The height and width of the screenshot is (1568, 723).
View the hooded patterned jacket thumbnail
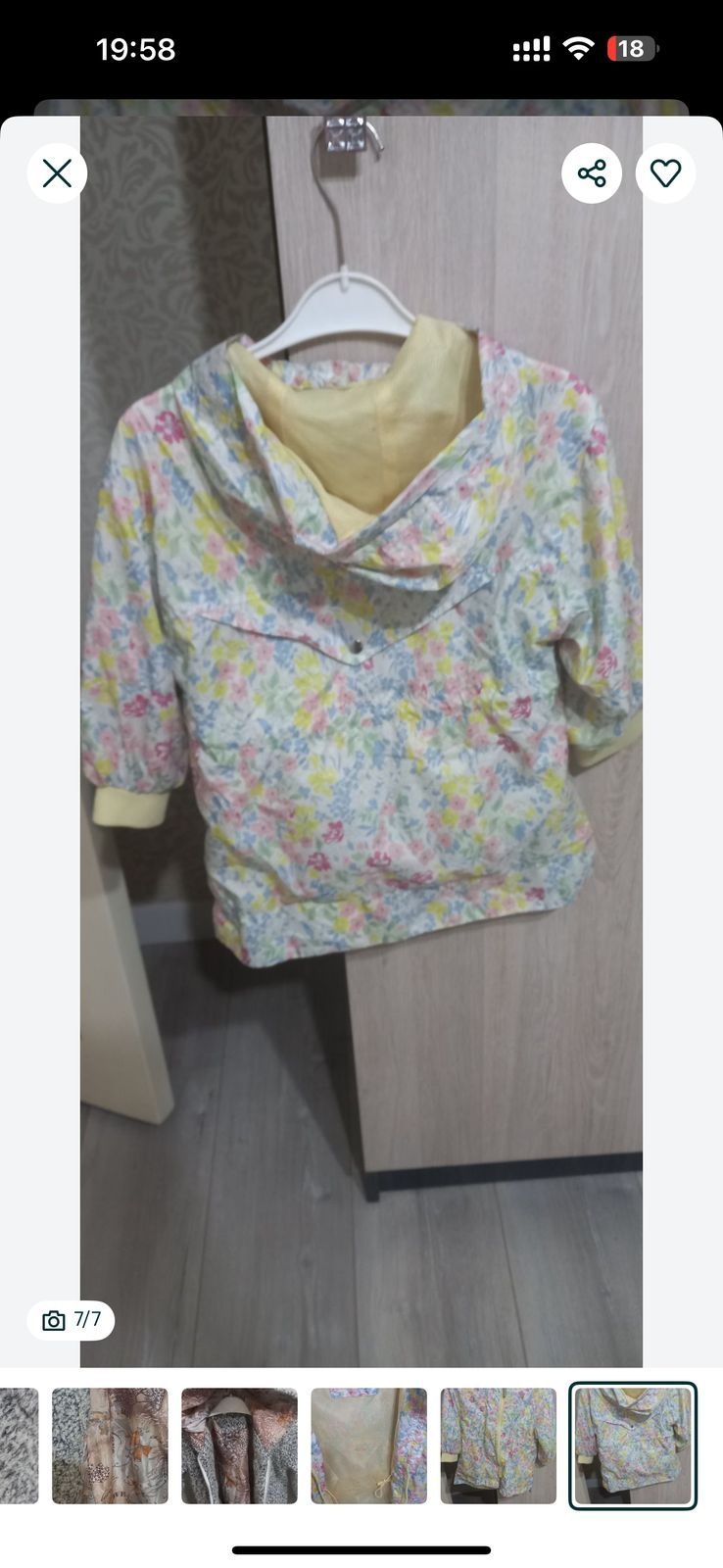coord(239,1445)
